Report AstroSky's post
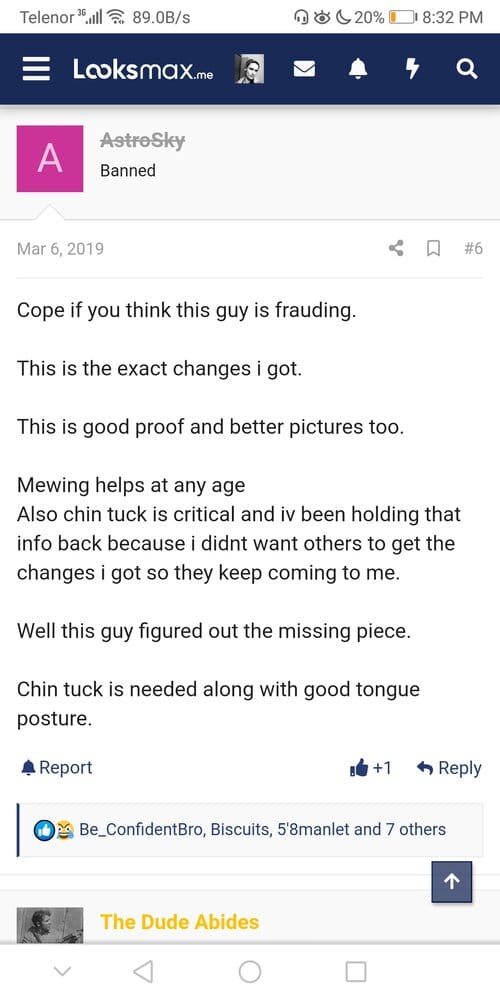This screenshot has width=500, height=1000. (x=57, y=767)
